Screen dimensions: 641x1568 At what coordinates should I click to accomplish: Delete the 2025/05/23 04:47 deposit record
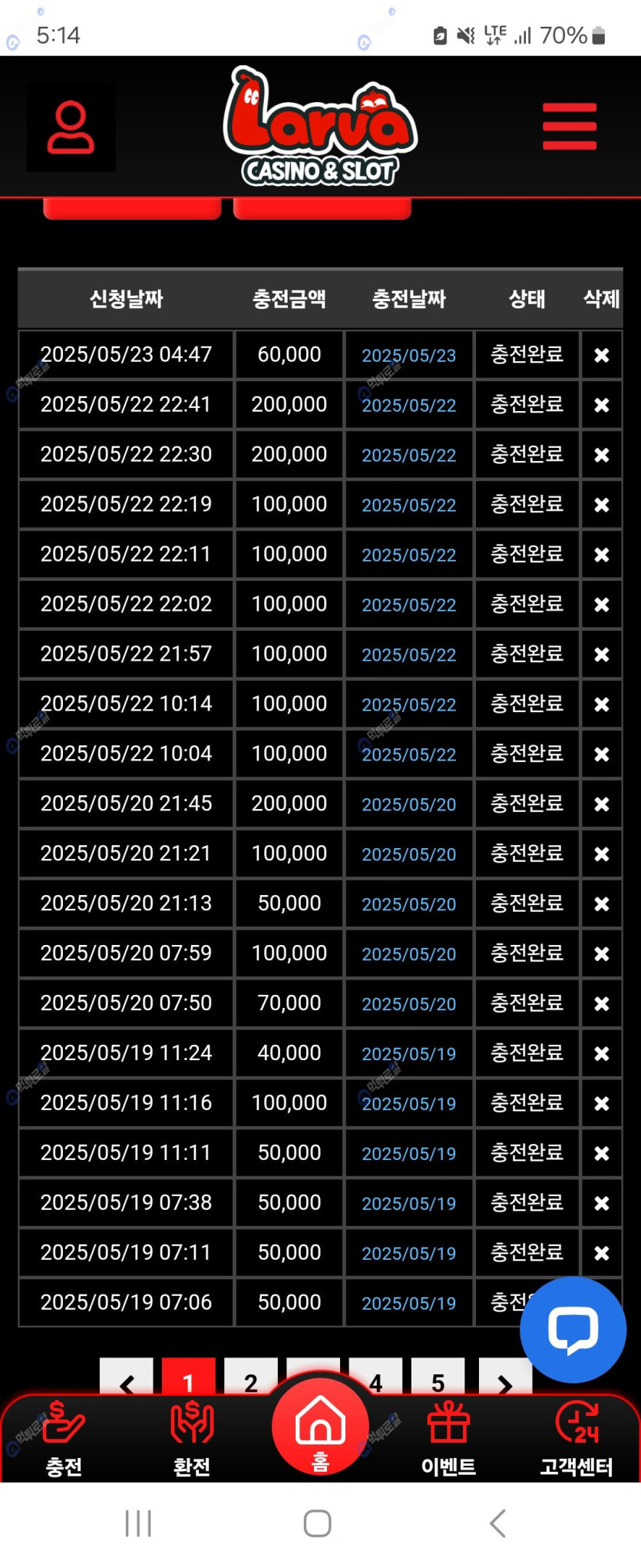pos(601,355)
